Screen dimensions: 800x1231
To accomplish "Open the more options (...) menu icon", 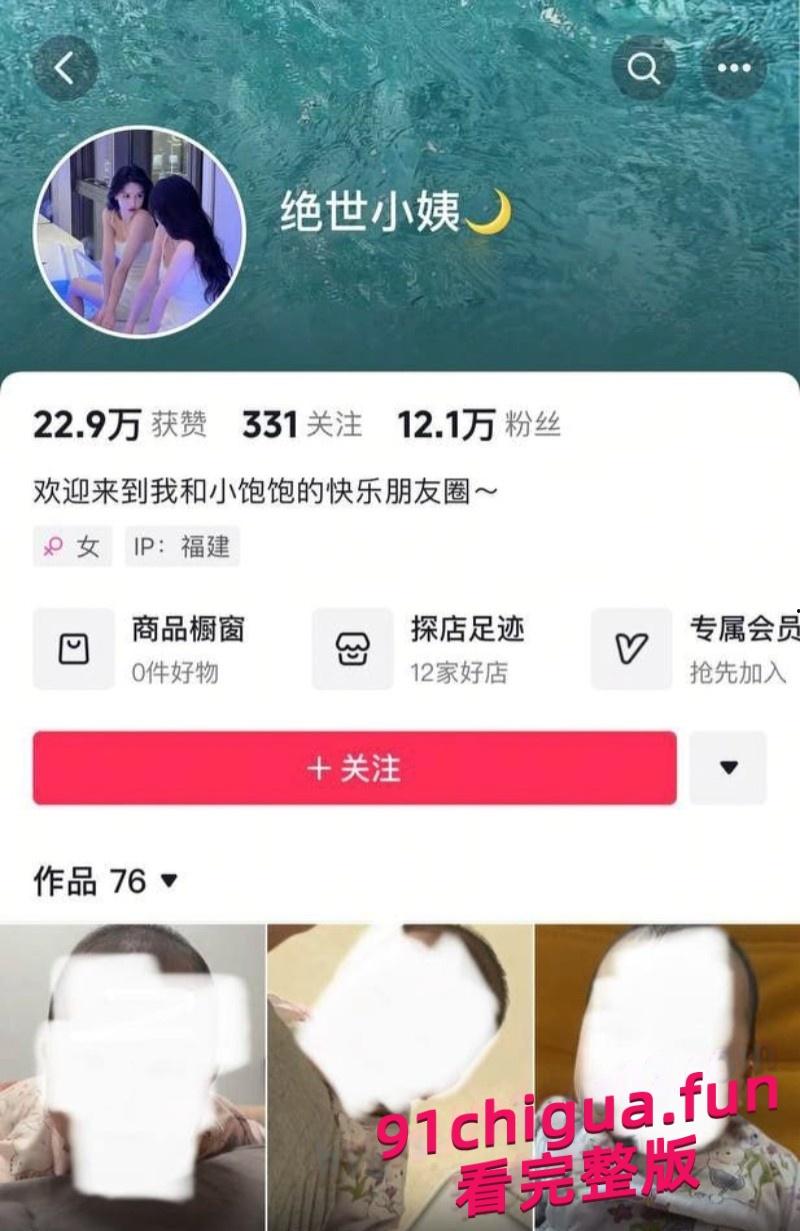I will 733,68.
